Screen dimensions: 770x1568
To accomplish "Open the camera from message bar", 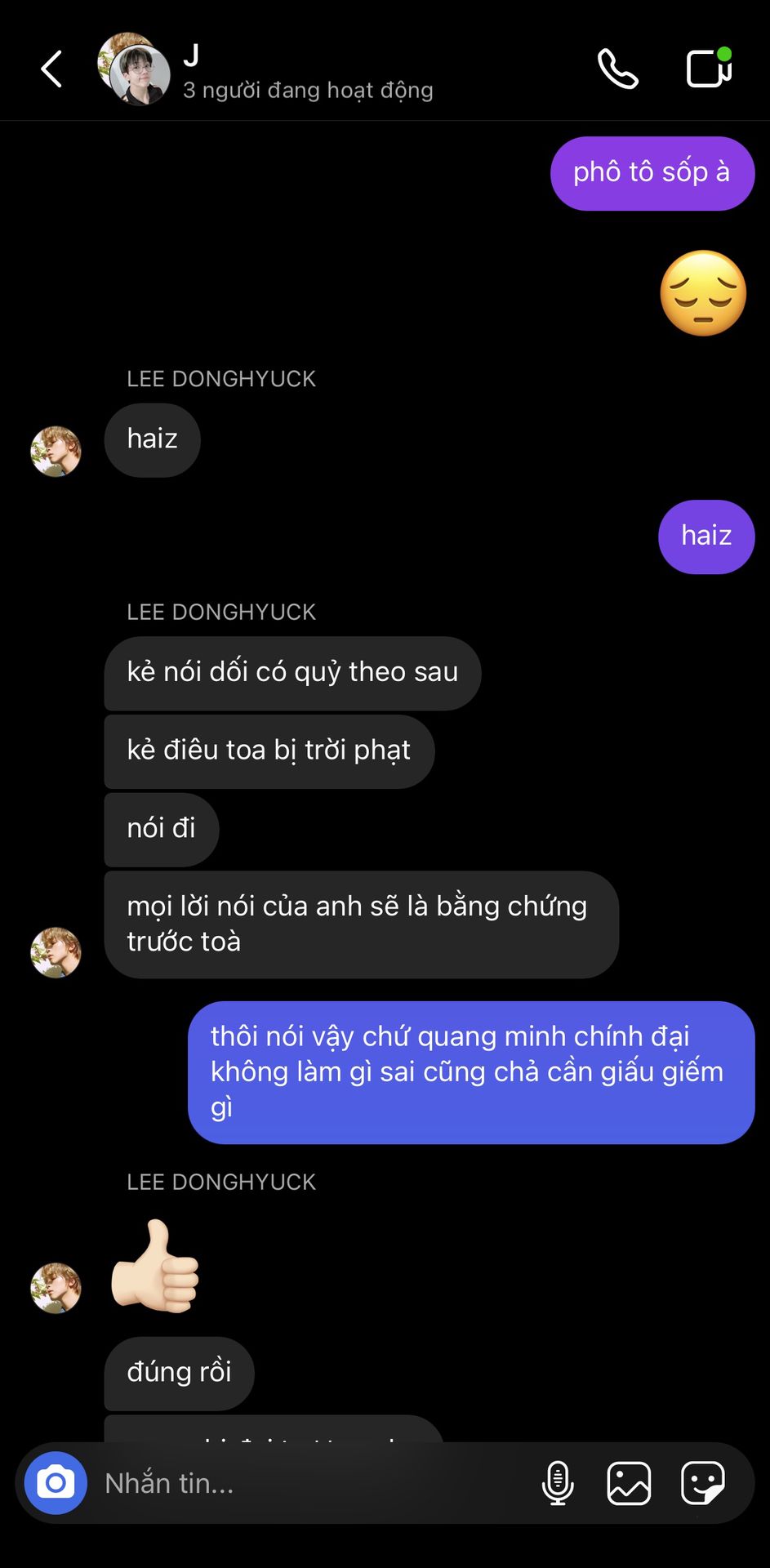I will [56, 1482].
